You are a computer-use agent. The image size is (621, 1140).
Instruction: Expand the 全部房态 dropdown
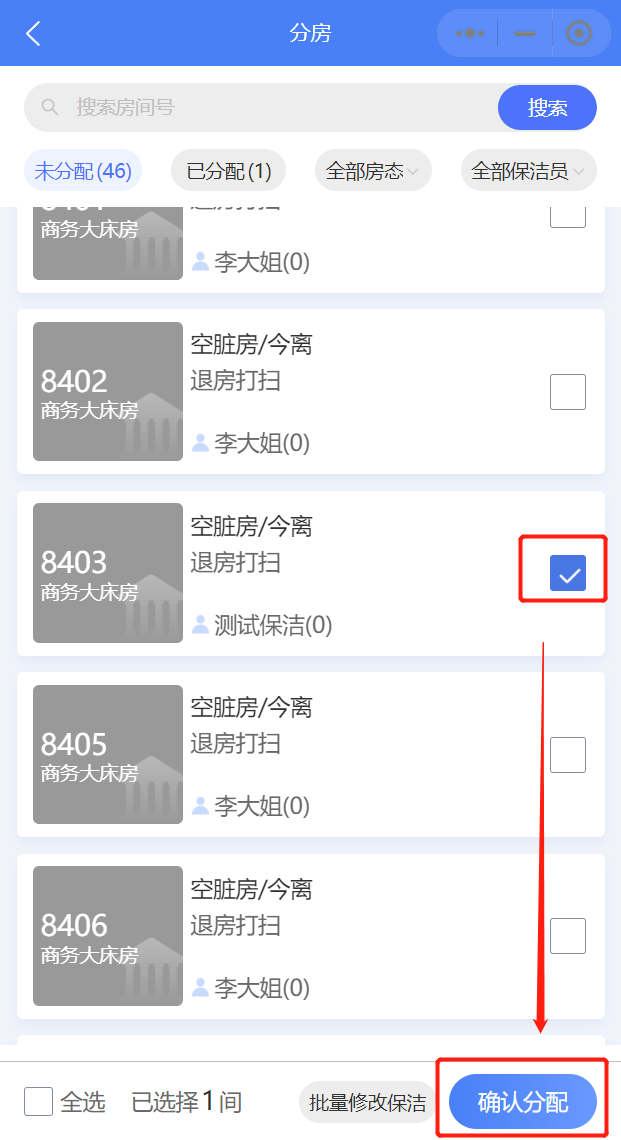tap(373, 171)
